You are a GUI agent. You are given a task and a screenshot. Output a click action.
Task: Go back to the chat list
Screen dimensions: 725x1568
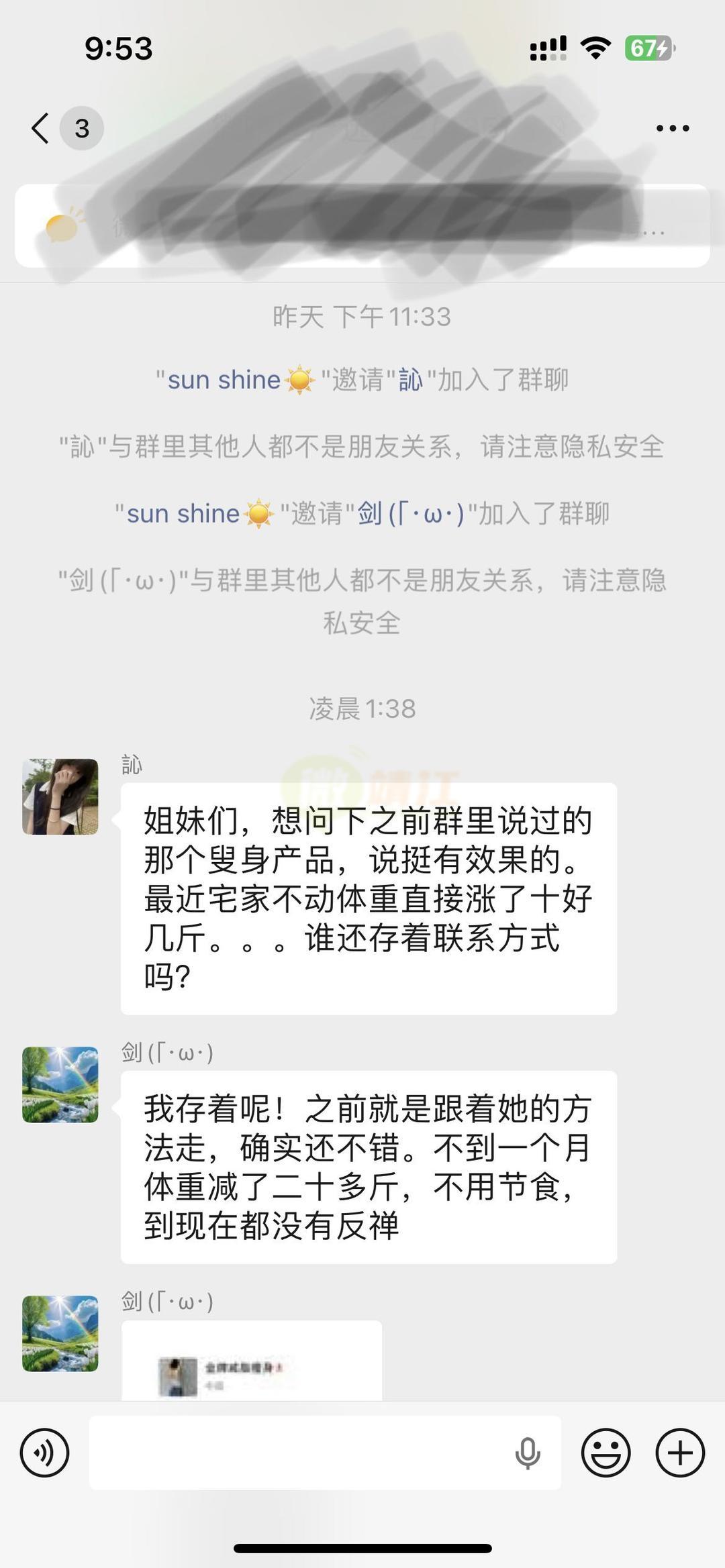coord(42,127)
